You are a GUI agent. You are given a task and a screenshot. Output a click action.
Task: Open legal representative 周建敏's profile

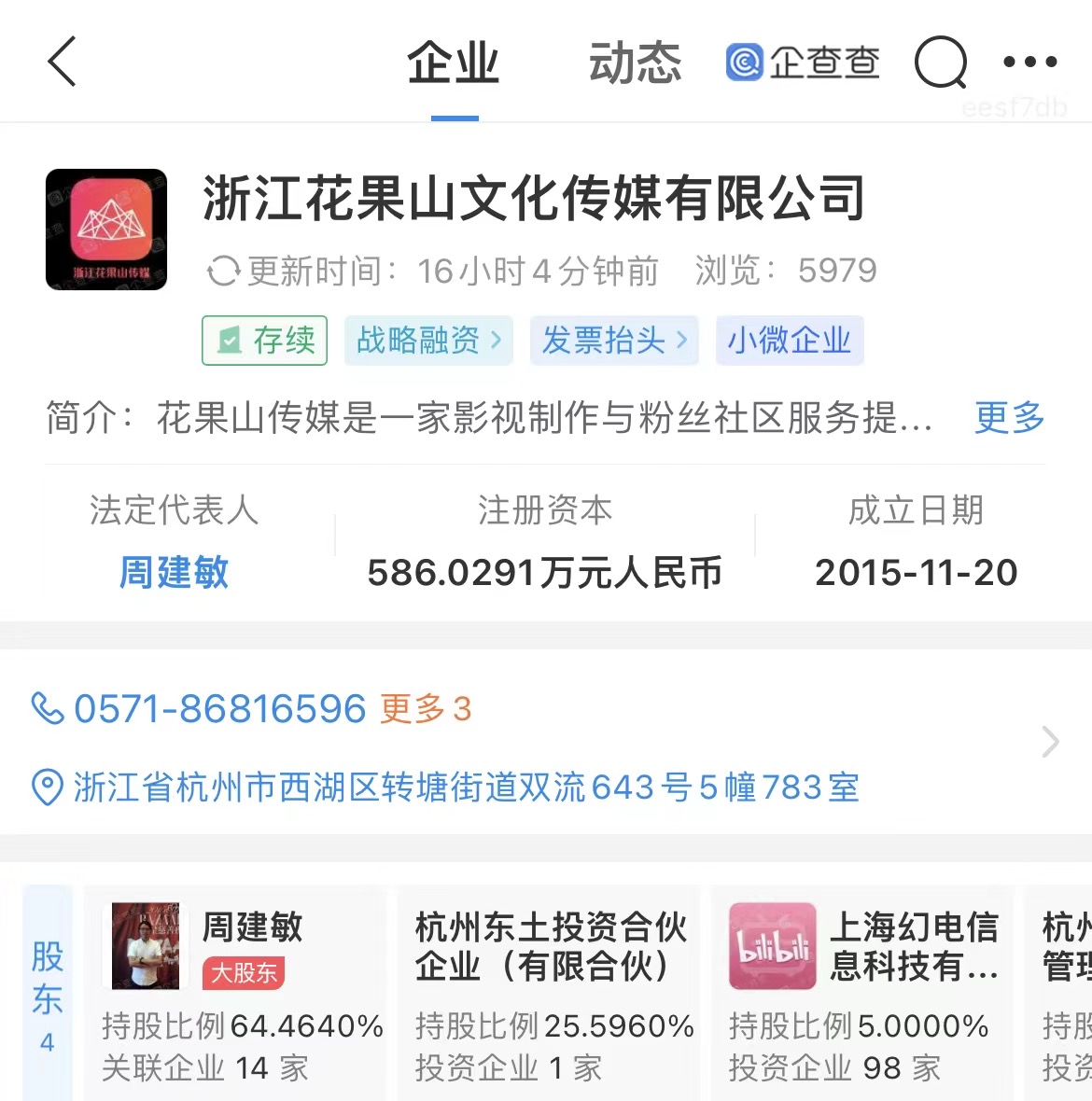174,572
